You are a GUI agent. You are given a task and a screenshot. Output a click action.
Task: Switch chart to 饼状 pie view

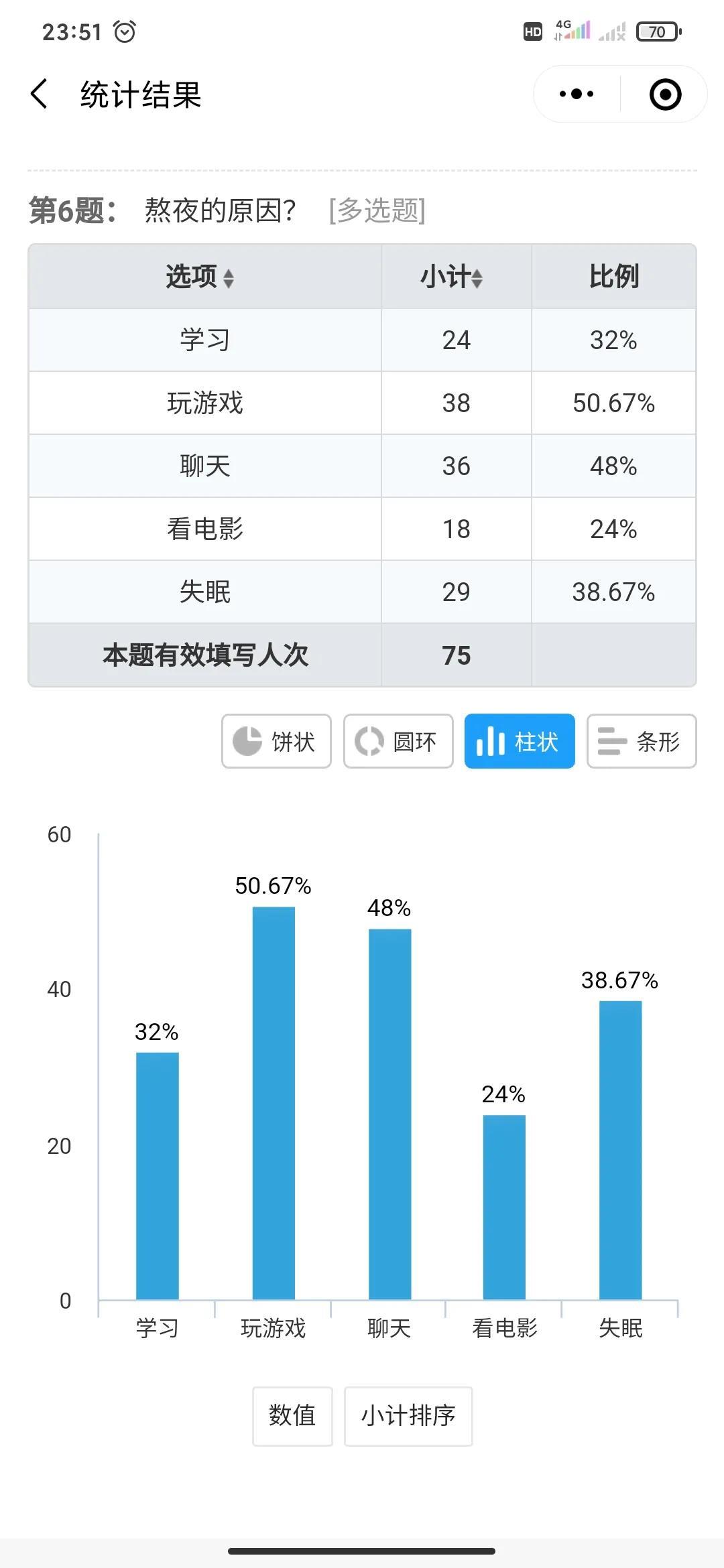click(x=276, y=741)
